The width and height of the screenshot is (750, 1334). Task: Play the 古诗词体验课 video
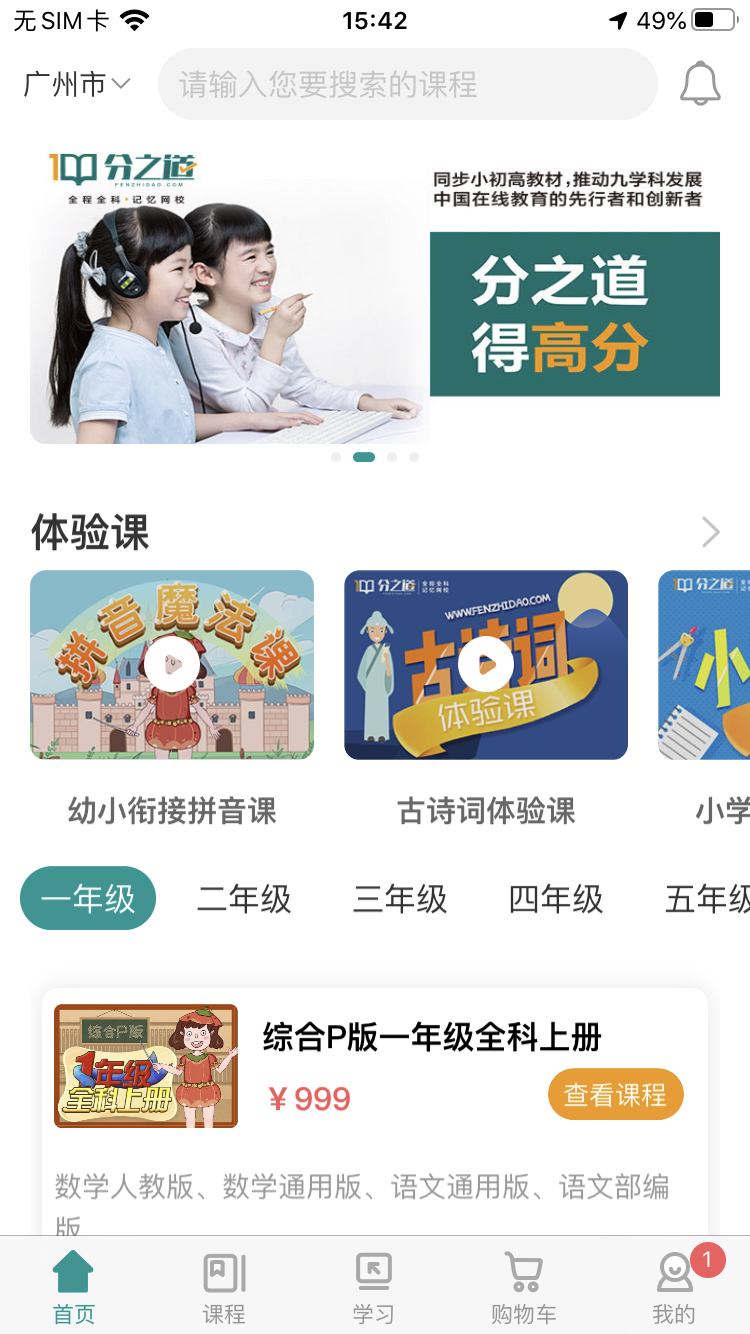[x=486, y=664]
